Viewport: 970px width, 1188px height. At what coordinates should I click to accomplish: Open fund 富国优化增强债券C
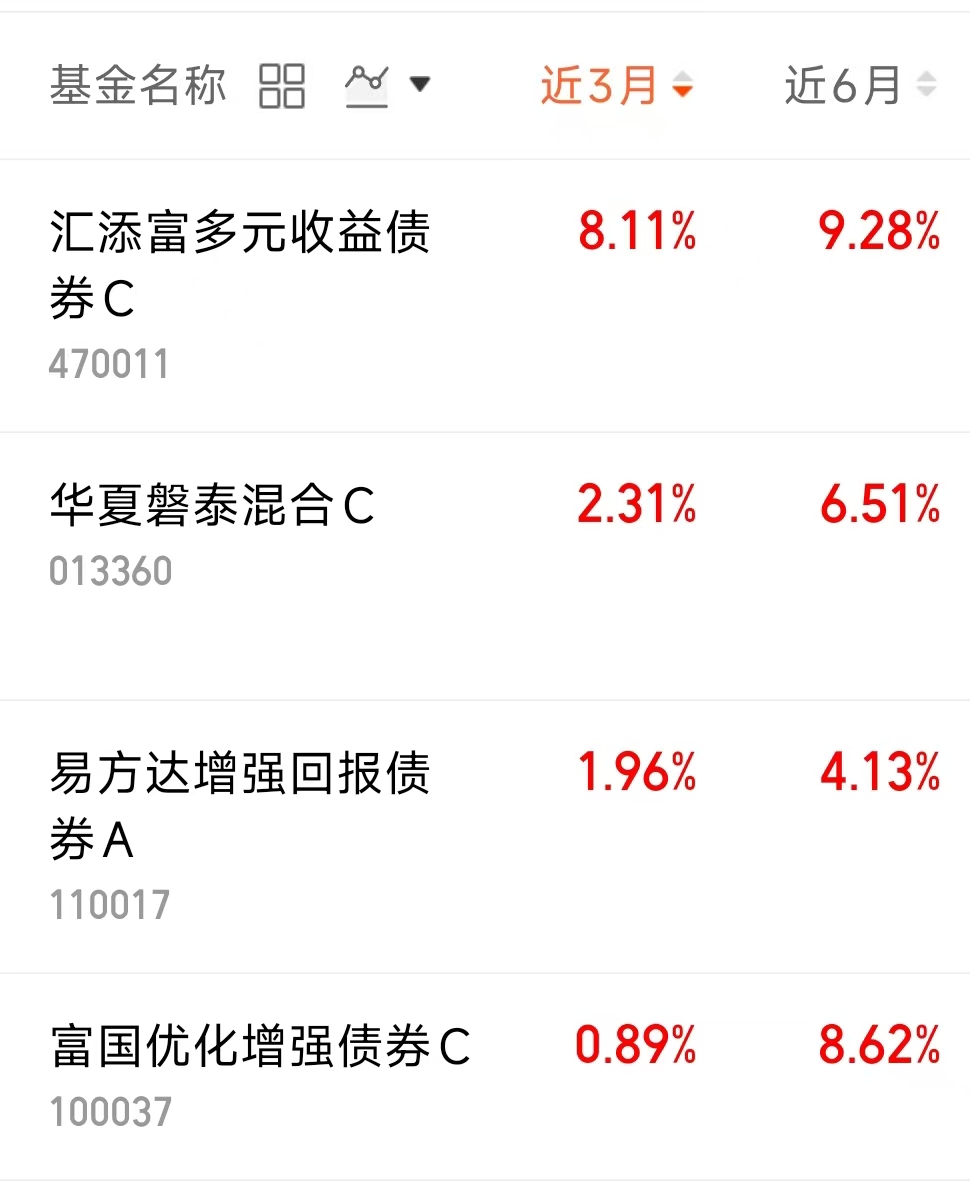click(x=485, y=1077)
